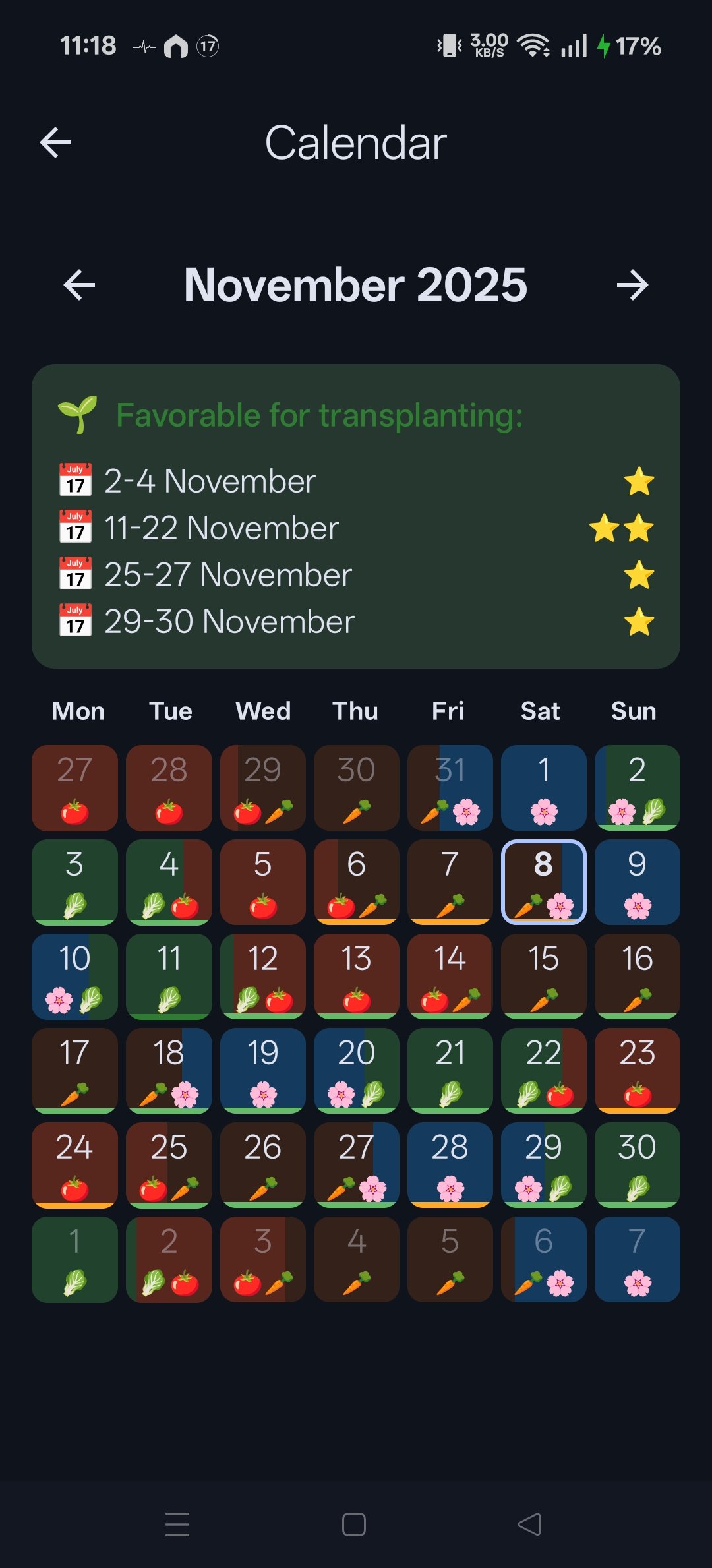Open Saturday, November 1
This screenshot has width=712, height=1568.
click(x=543, y=787)
